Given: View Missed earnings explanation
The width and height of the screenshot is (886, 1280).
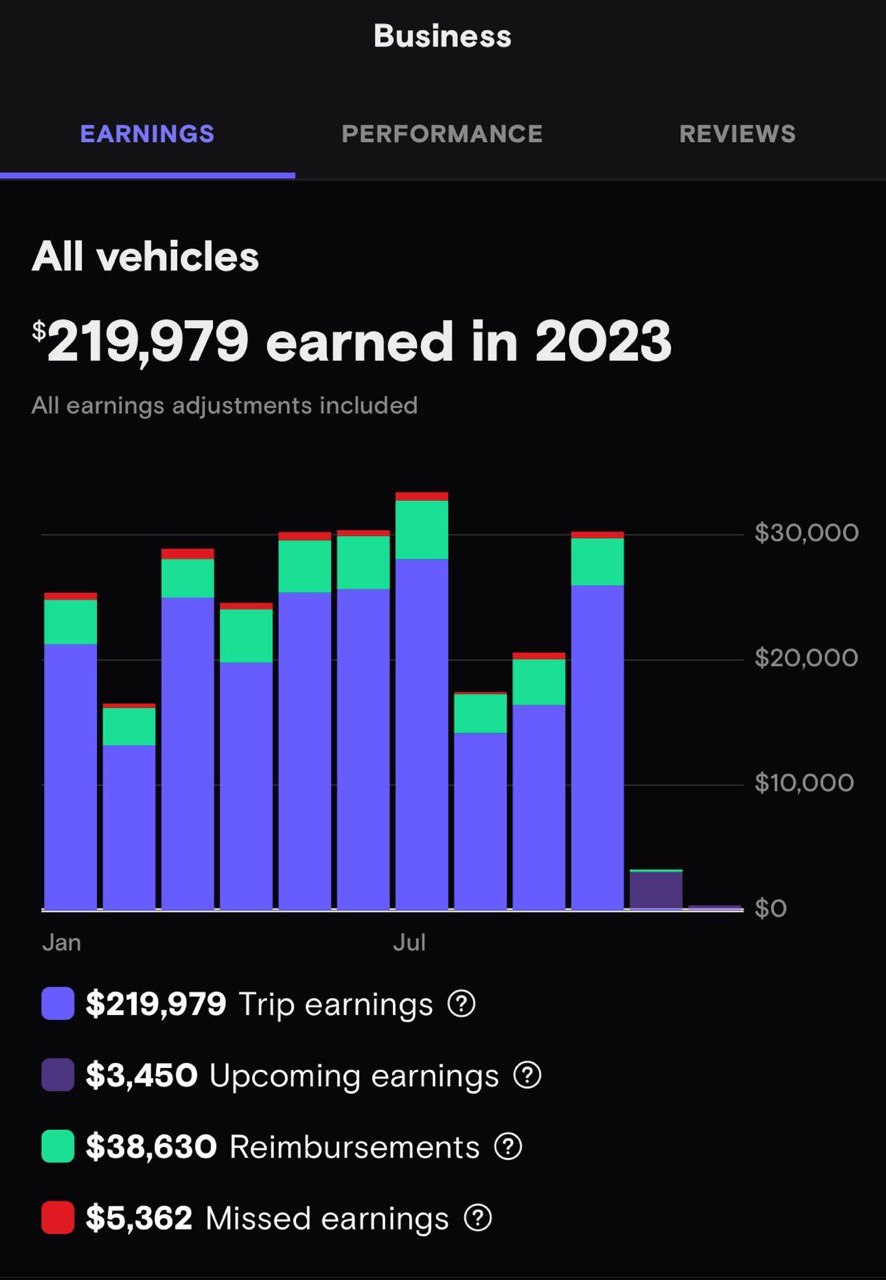Looking at the screenshot, I should pos(479,1218).
